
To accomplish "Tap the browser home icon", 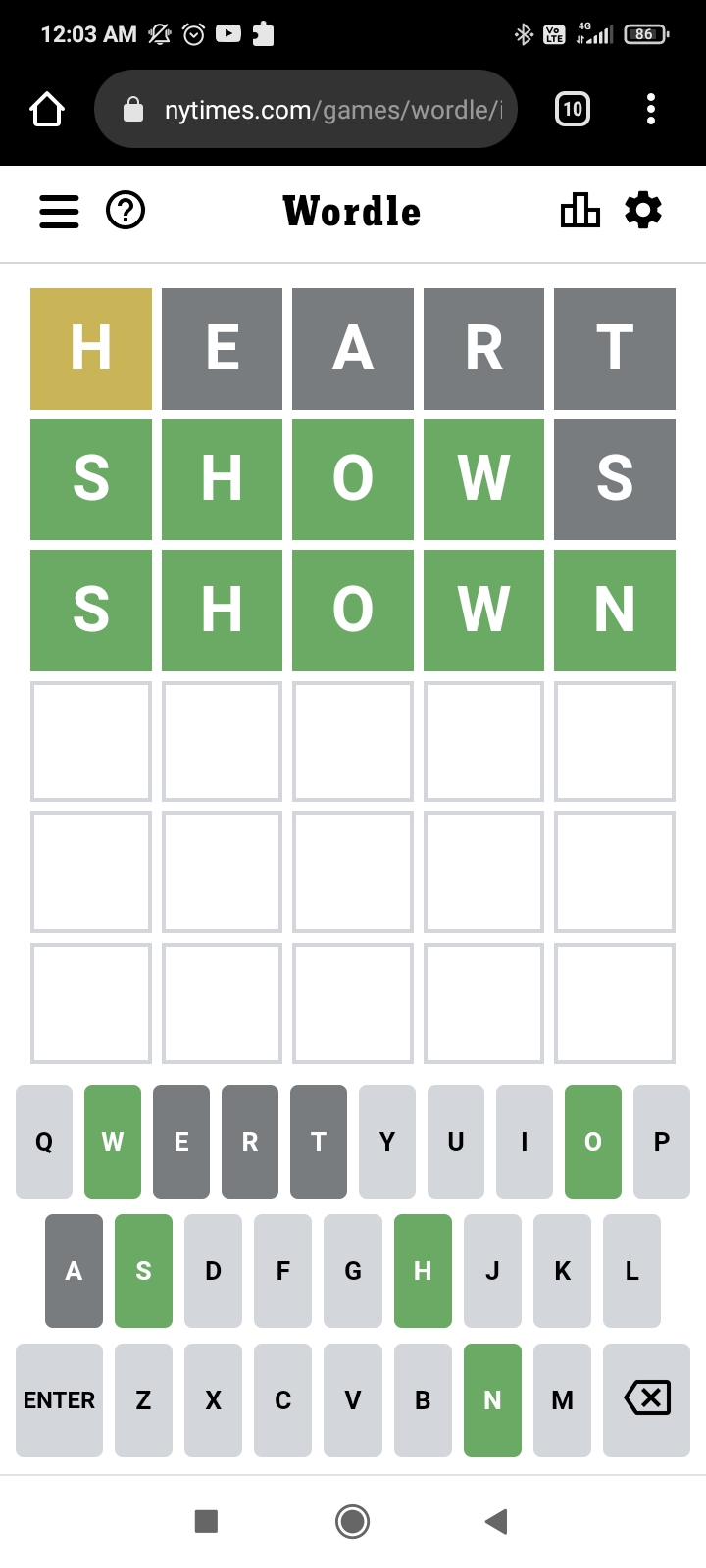I will point(47,109).
